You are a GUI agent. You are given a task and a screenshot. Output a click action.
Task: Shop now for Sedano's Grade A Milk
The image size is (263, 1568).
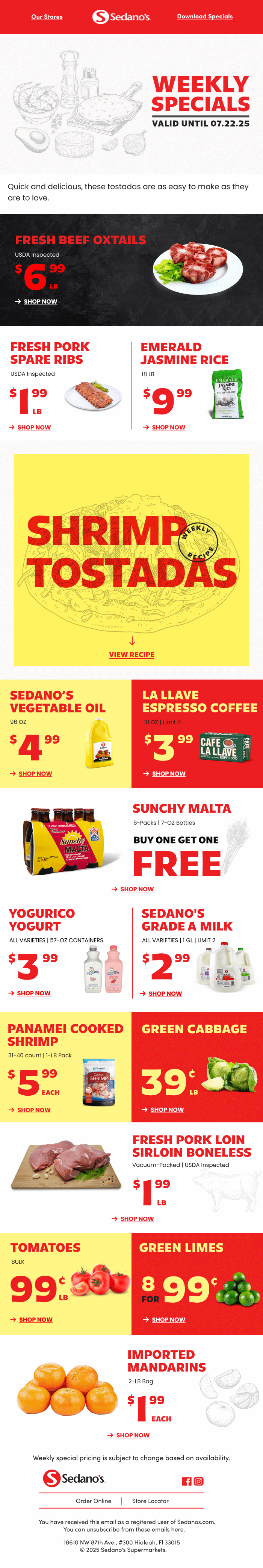[x=165, y=993]
